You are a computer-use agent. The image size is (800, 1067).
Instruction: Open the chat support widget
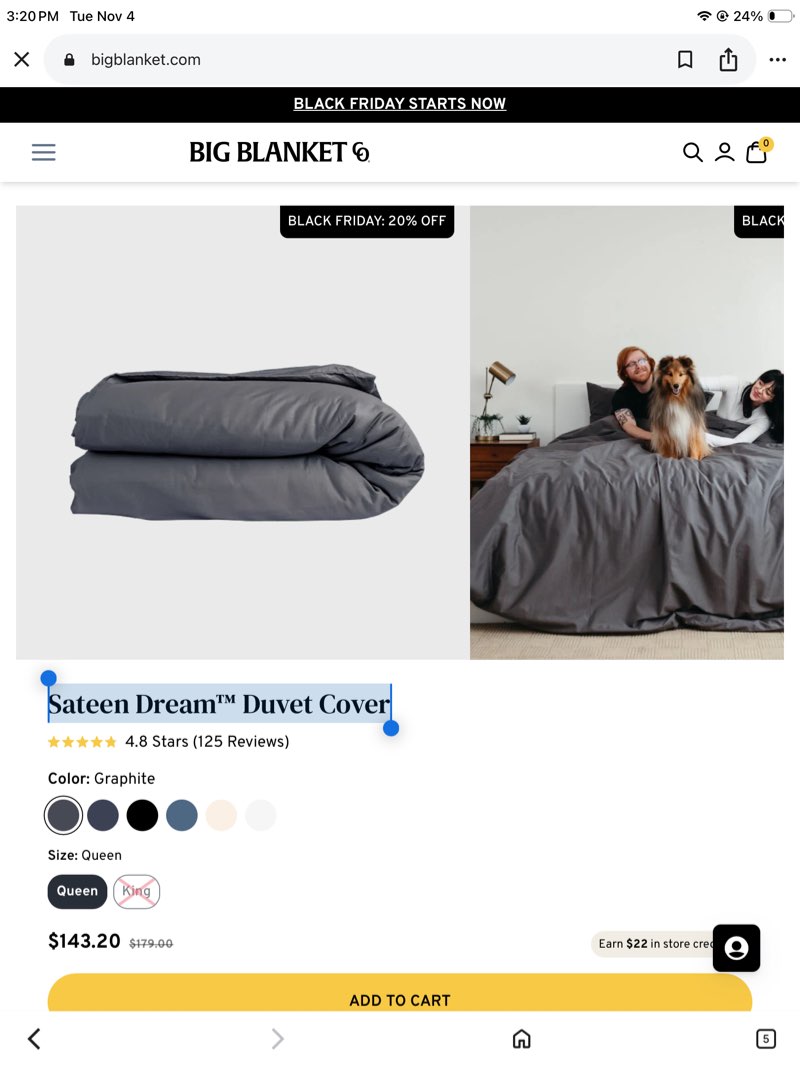click(x=736, y=948)
